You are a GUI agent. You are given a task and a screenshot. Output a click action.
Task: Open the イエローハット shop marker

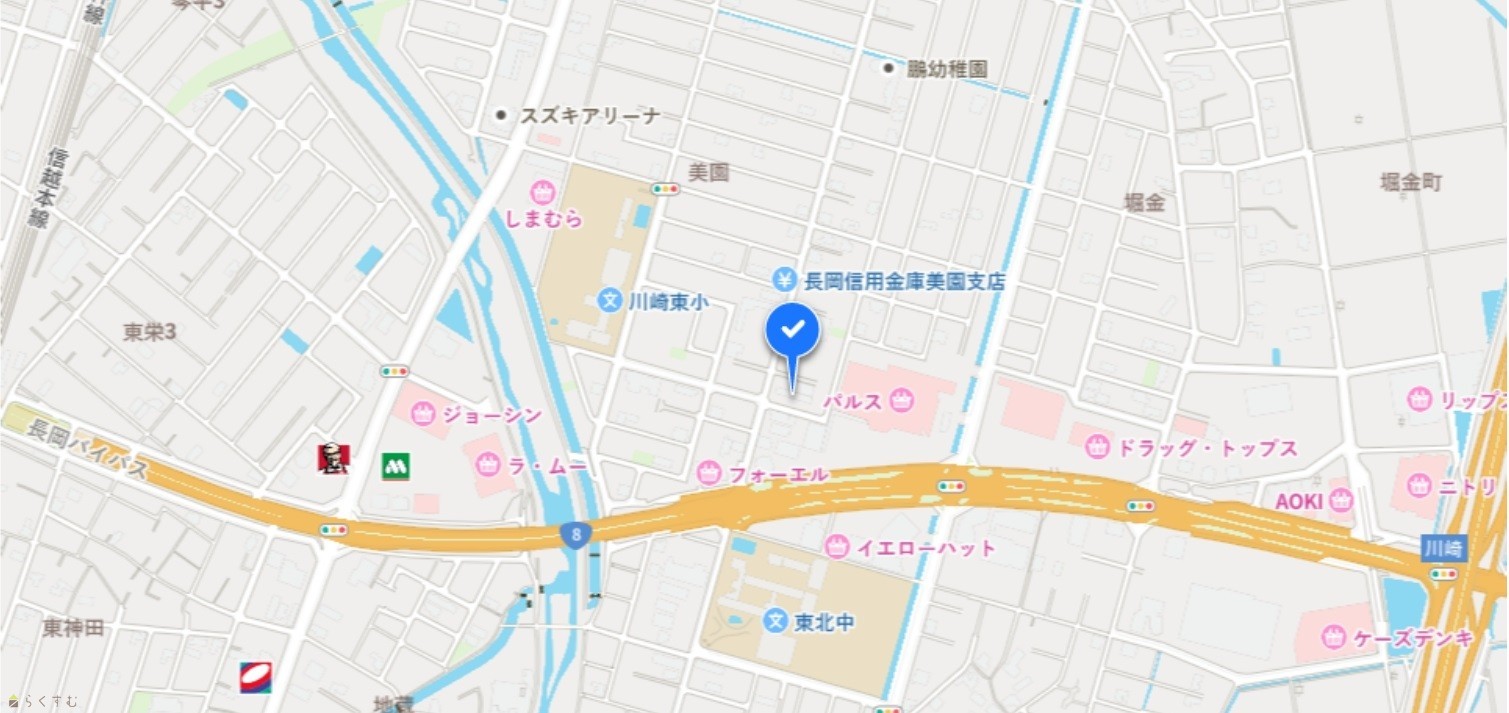click(837, 546)
